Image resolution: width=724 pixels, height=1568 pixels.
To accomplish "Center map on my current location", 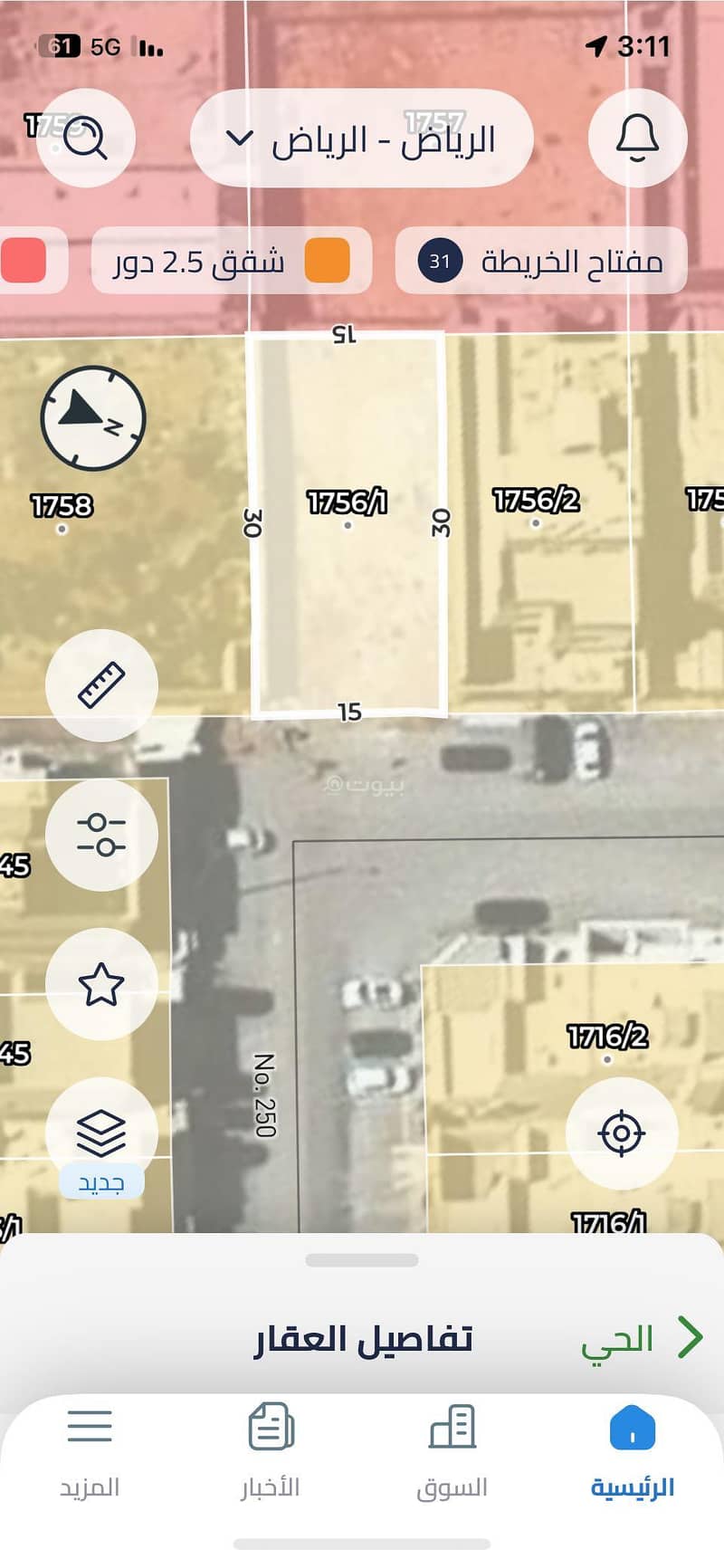I will (x=622, y=1133).
